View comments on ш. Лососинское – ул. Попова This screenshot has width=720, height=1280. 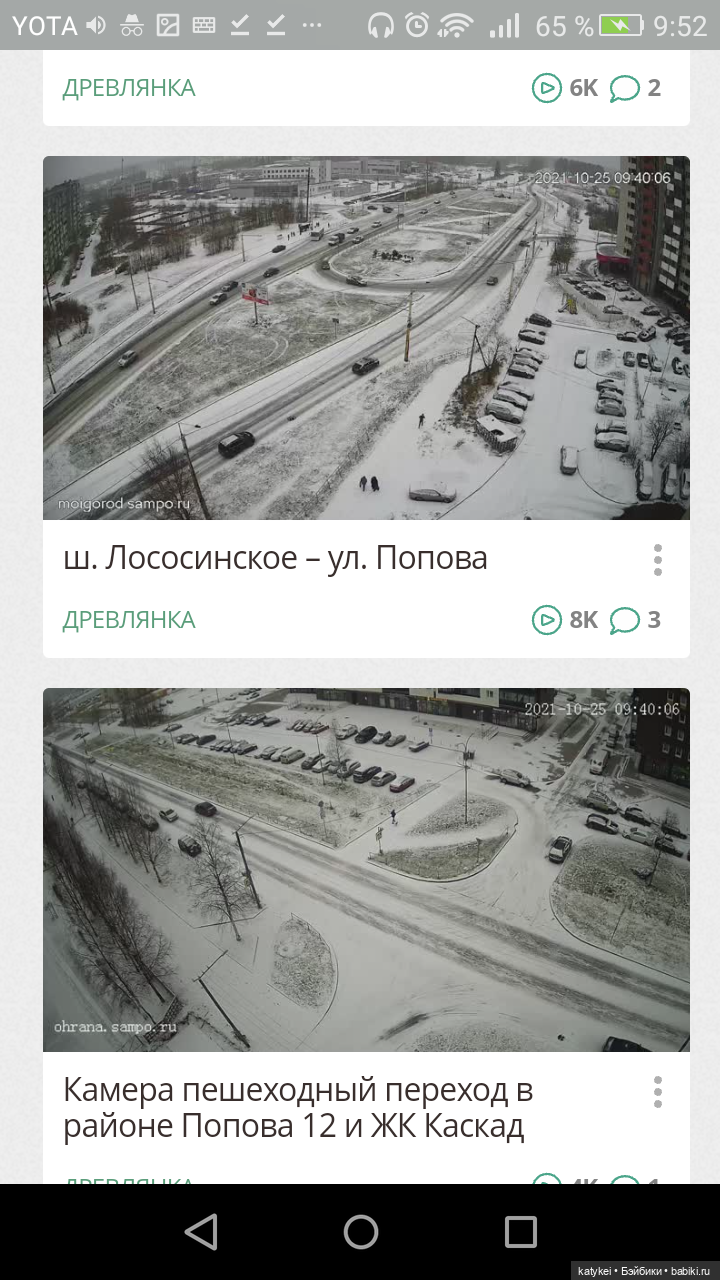point(636,620)
